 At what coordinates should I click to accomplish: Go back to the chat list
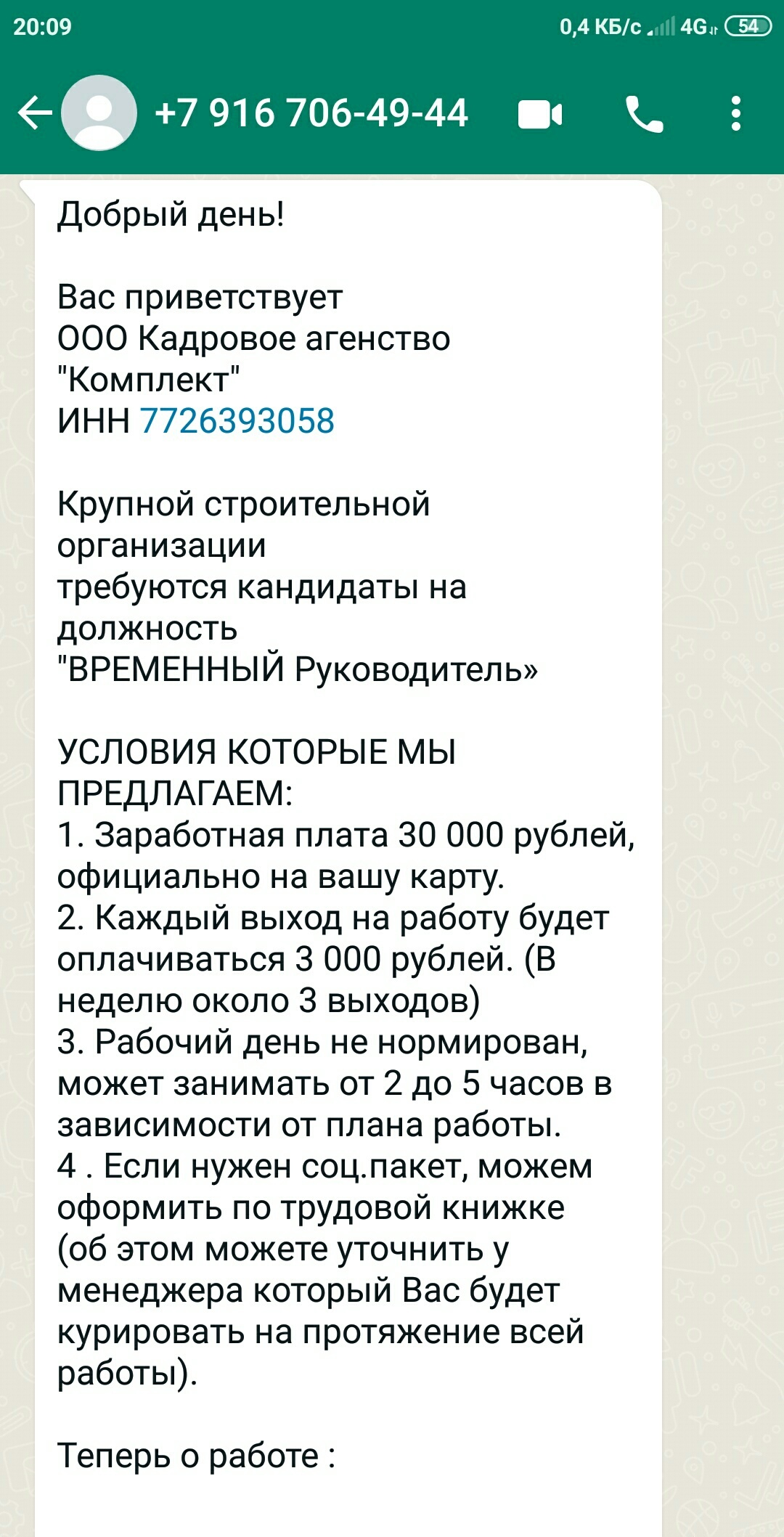[x=34, y=113]
